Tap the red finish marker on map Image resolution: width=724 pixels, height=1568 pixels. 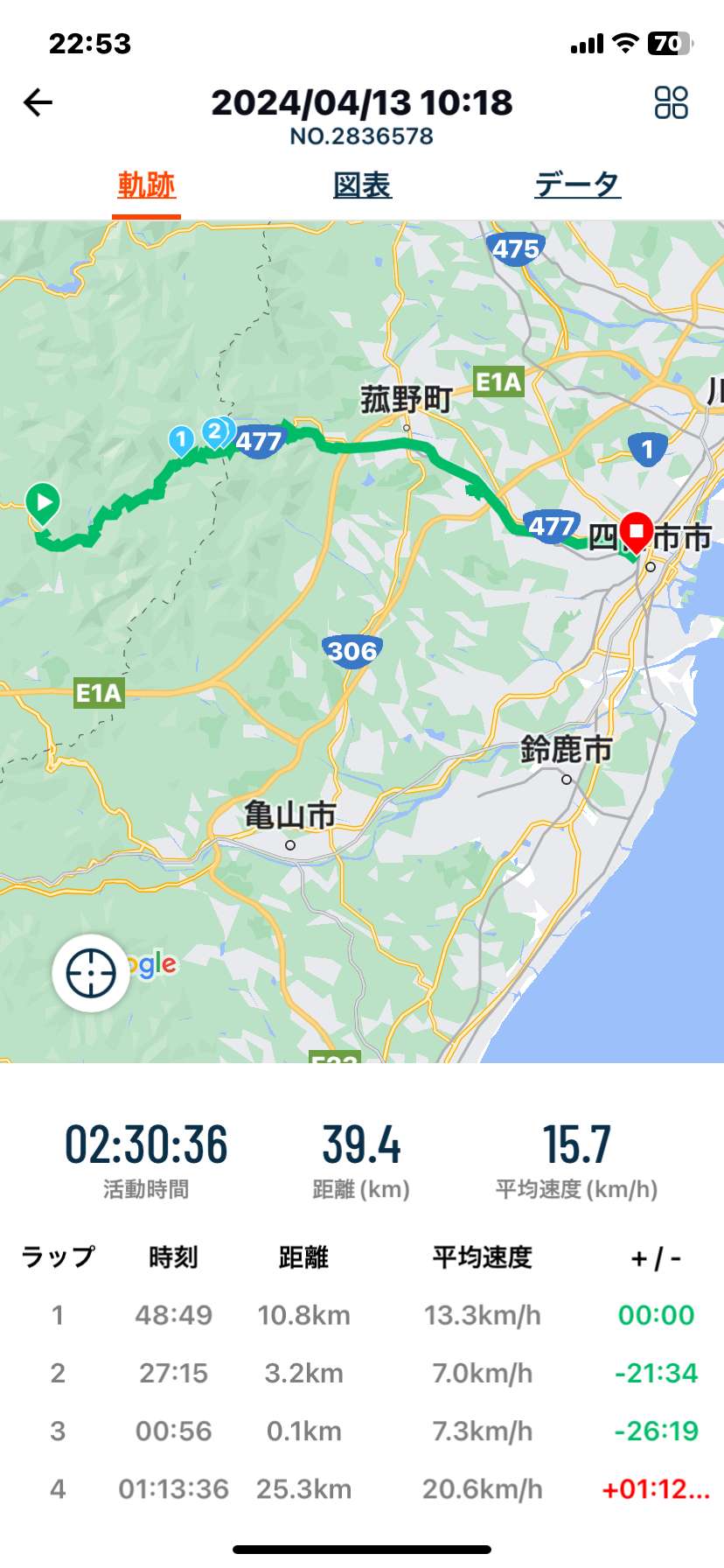(637, 531)
